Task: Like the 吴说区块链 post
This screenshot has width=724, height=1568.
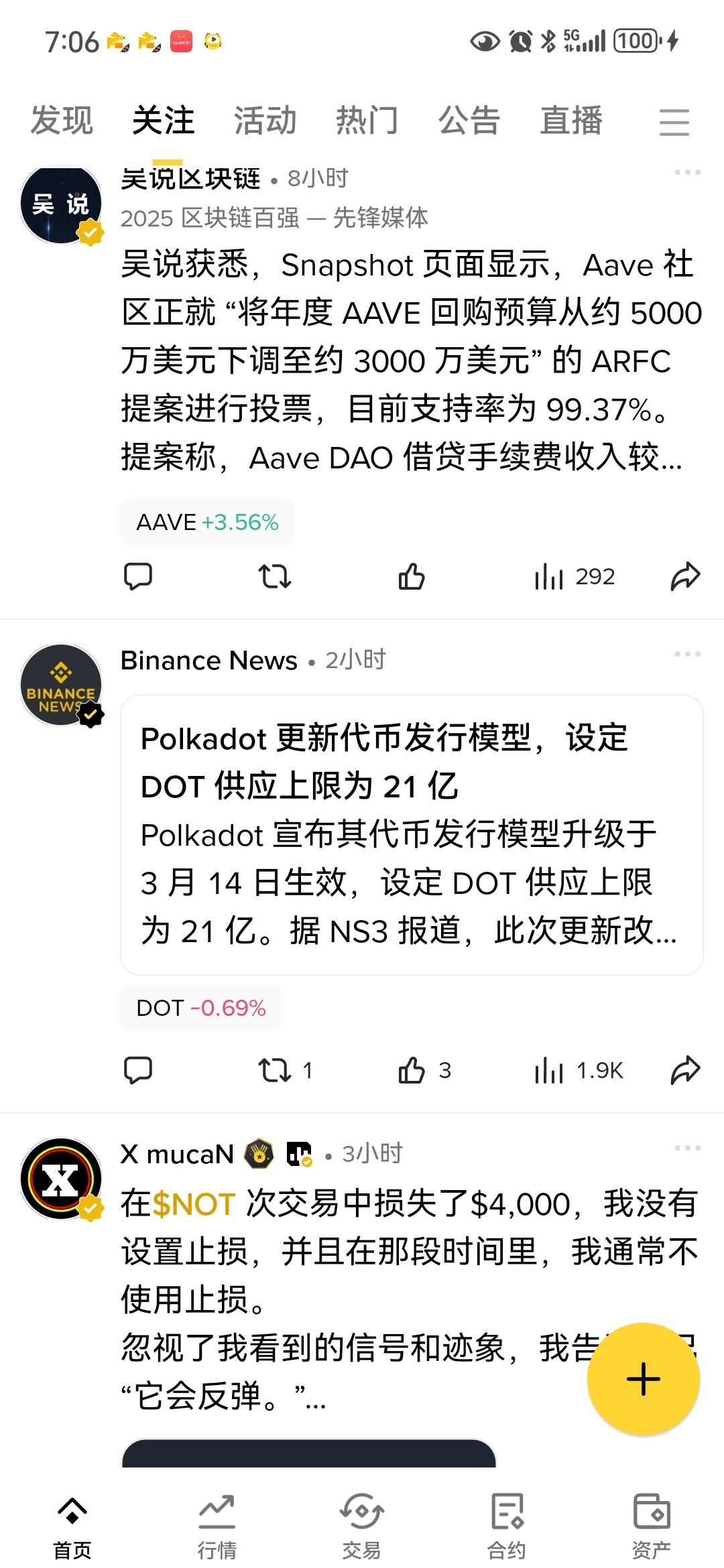Action: pos(412,576)
